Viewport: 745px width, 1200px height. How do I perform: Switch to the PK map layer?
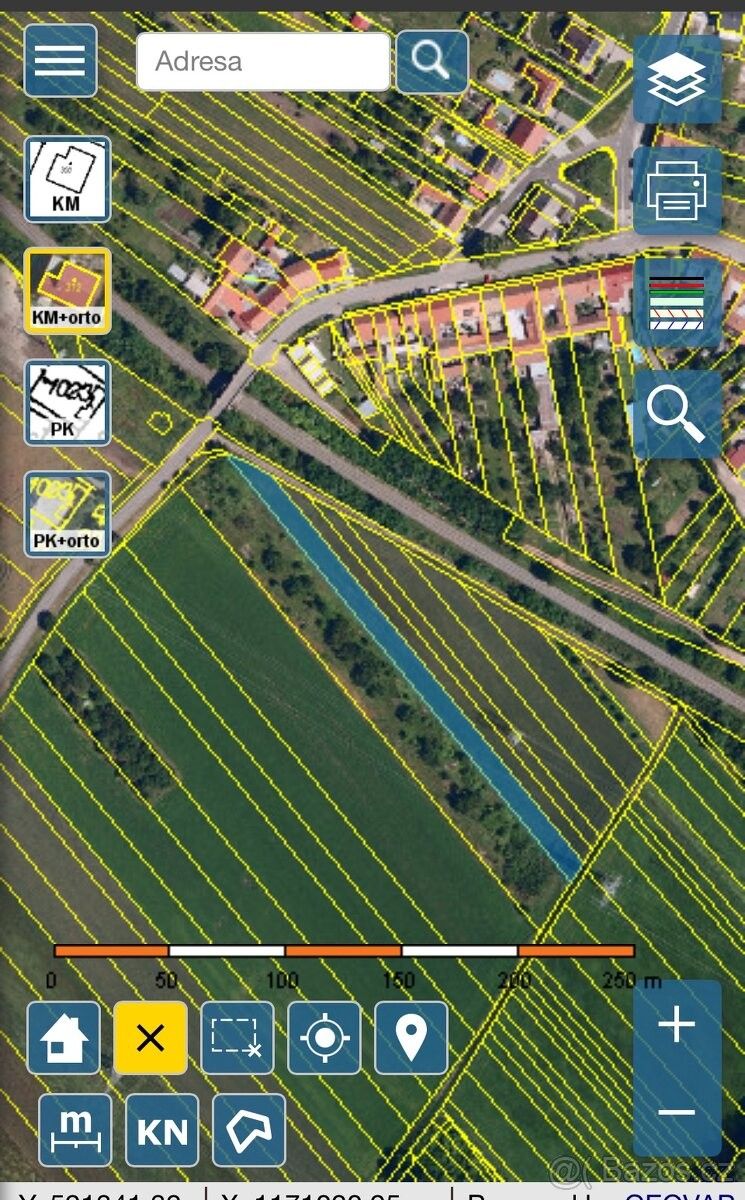coord(67,402)
